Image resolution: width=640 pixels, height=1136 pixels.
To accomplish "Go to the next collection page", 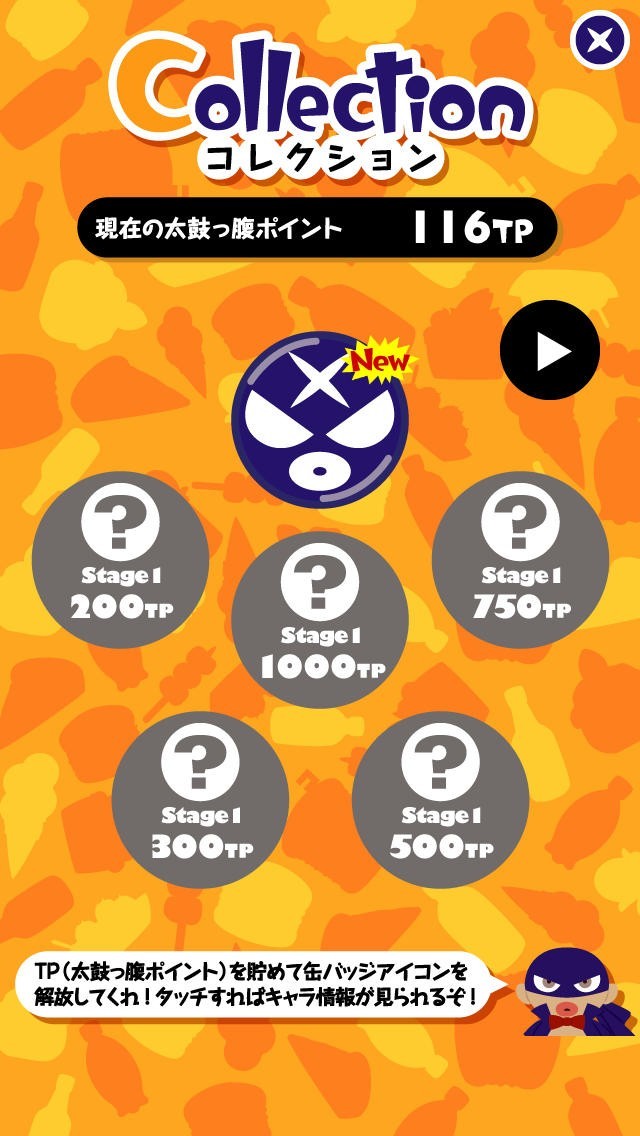I will coord(550,350).
